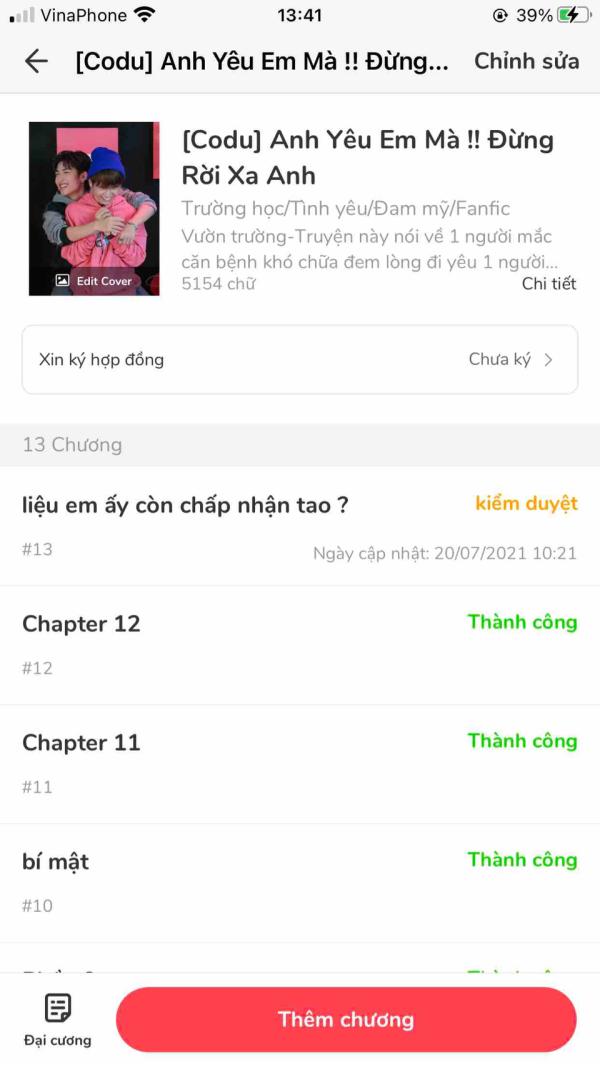600x1067 pixels.
Task: Open Chi tiết story details
Action: tap(549, 284)
